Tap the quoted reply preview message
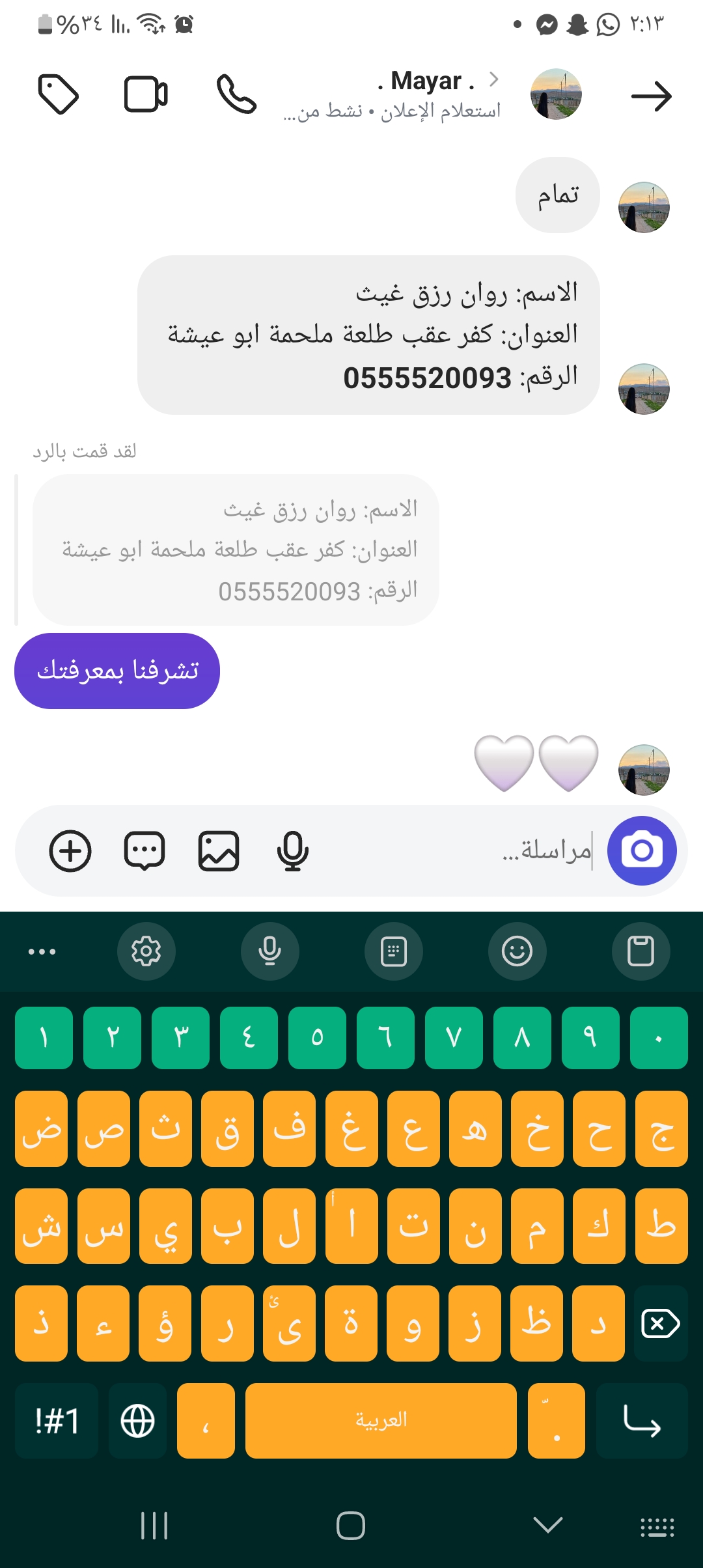The height and width of the screenshot is (1568, 703). pos(236,550)
